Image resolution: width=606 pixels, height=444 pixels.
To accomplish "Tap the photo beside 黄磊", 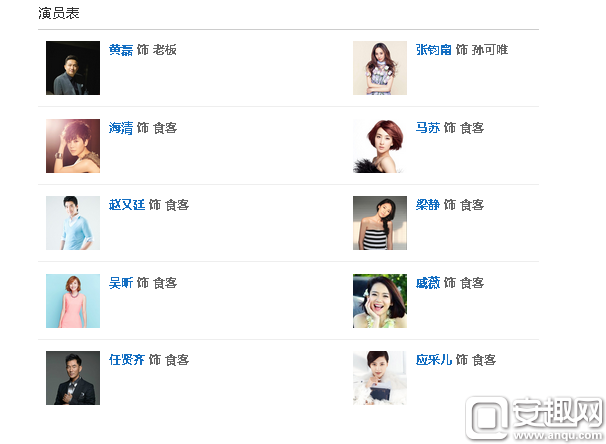I will [x=73, y=68].
